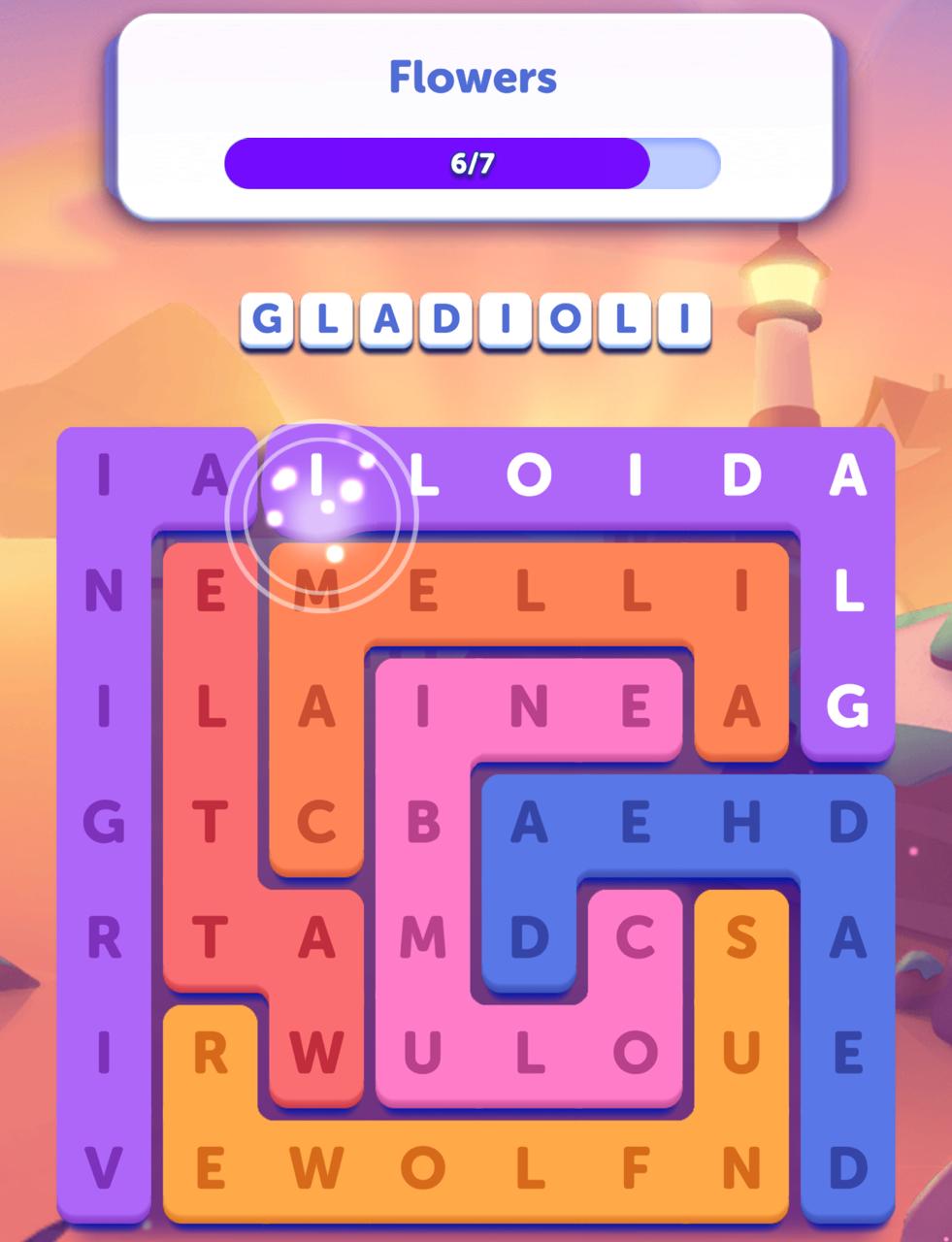Select the orange letter F tile
This screenshot has height=1242, width=952.
click(636, 1167)
